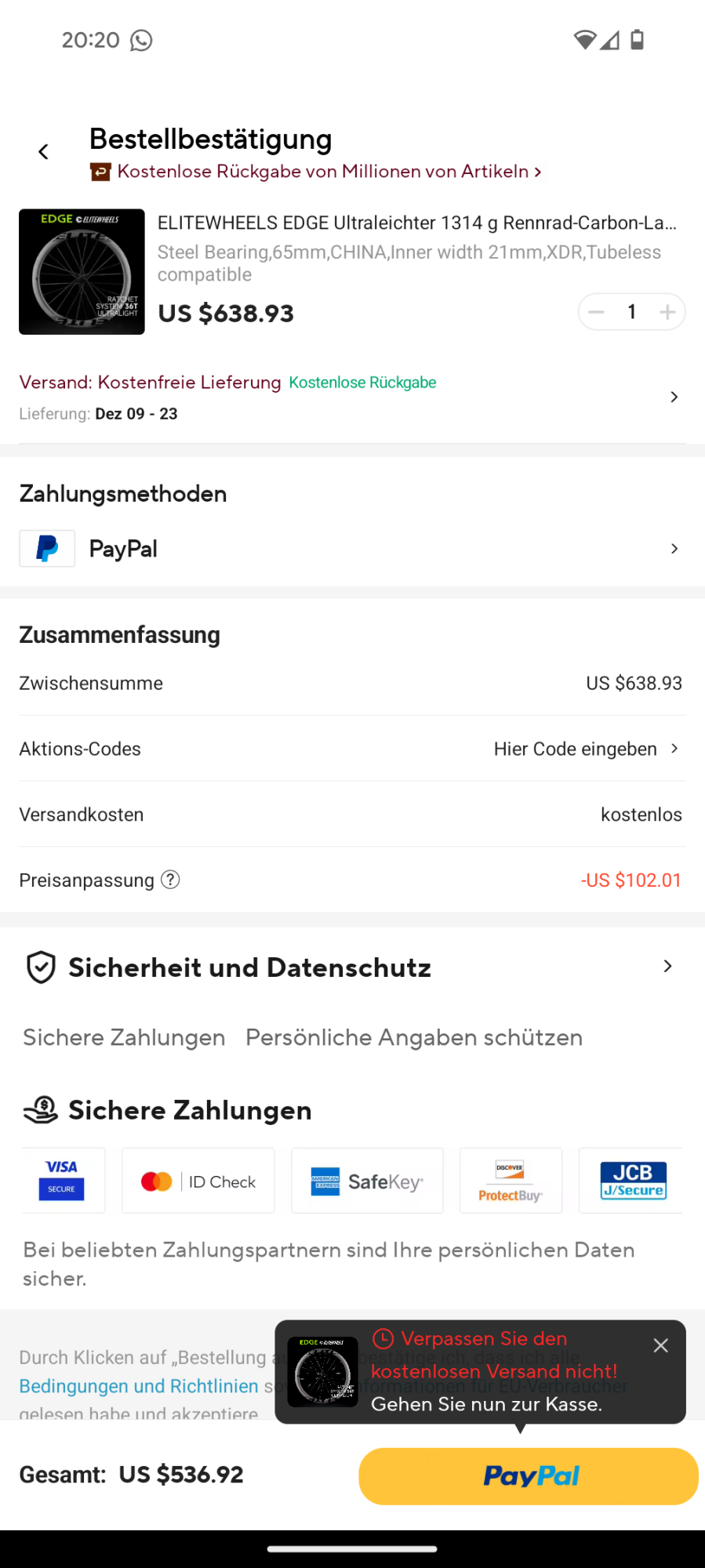This screenshot has width=705, height=1568.
Task: Open Versand delivery options row
Action: point(352,397)
